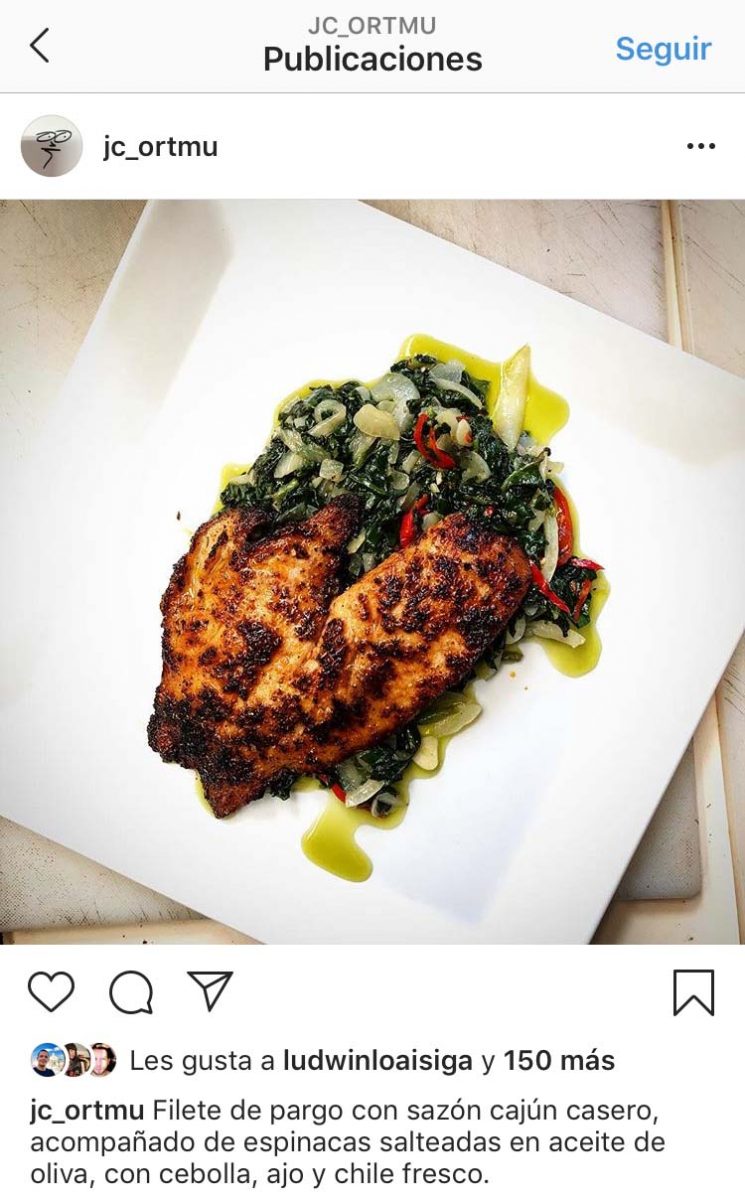This screenshot has width=745, height=1200.
Task: Open the jc_ortmu username in the caption
Action: 87,1111
